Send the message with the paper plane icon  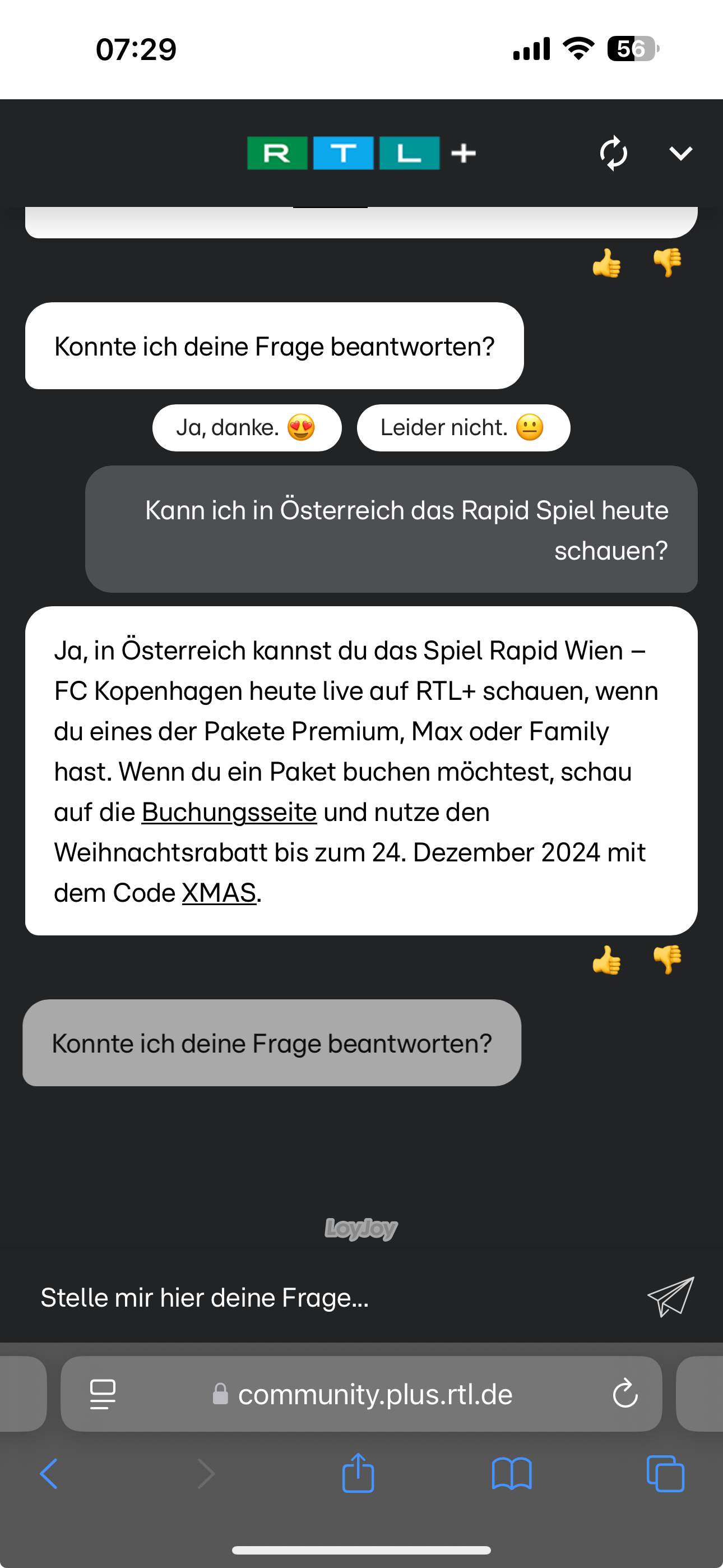point(671,1297)
